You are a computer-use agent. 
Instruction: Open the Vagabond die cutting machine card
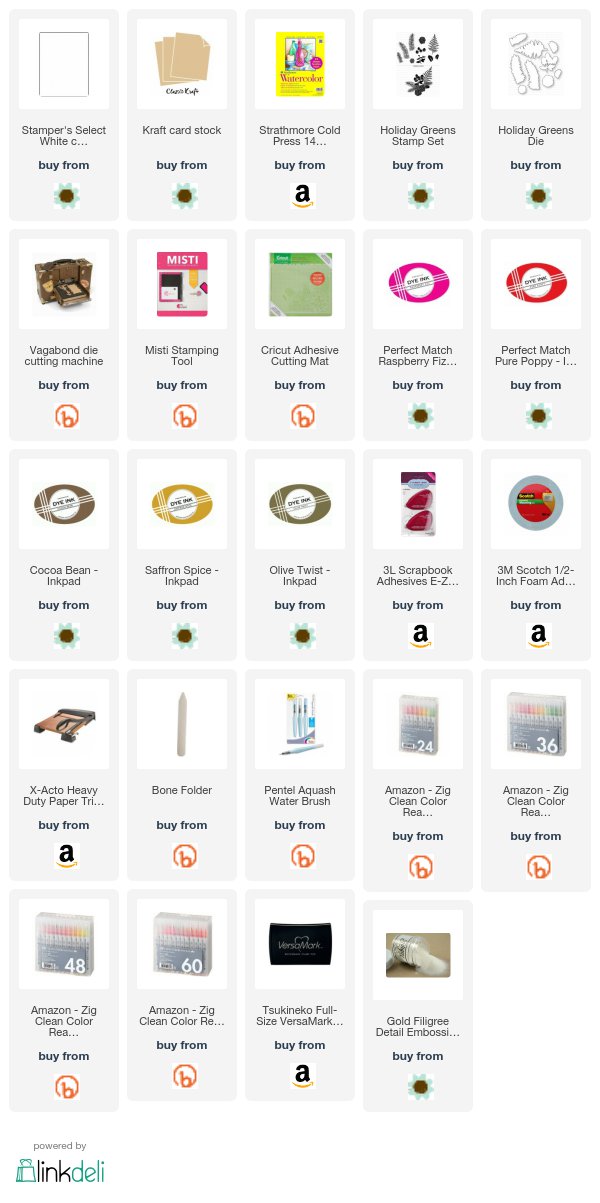pos(64,335)
